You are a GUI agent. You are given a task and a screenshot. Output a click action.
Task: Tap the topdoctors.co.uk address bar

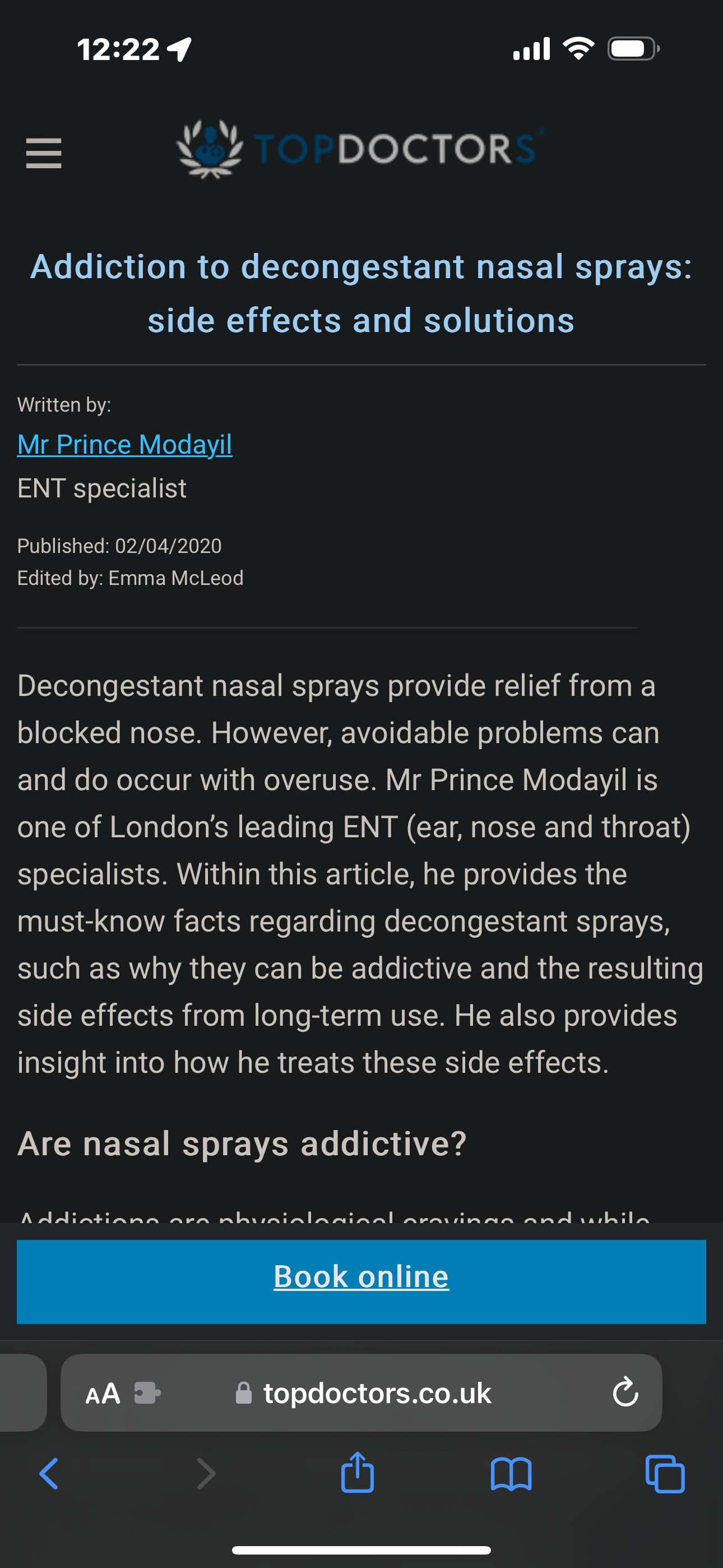[x=377, y=1393]
